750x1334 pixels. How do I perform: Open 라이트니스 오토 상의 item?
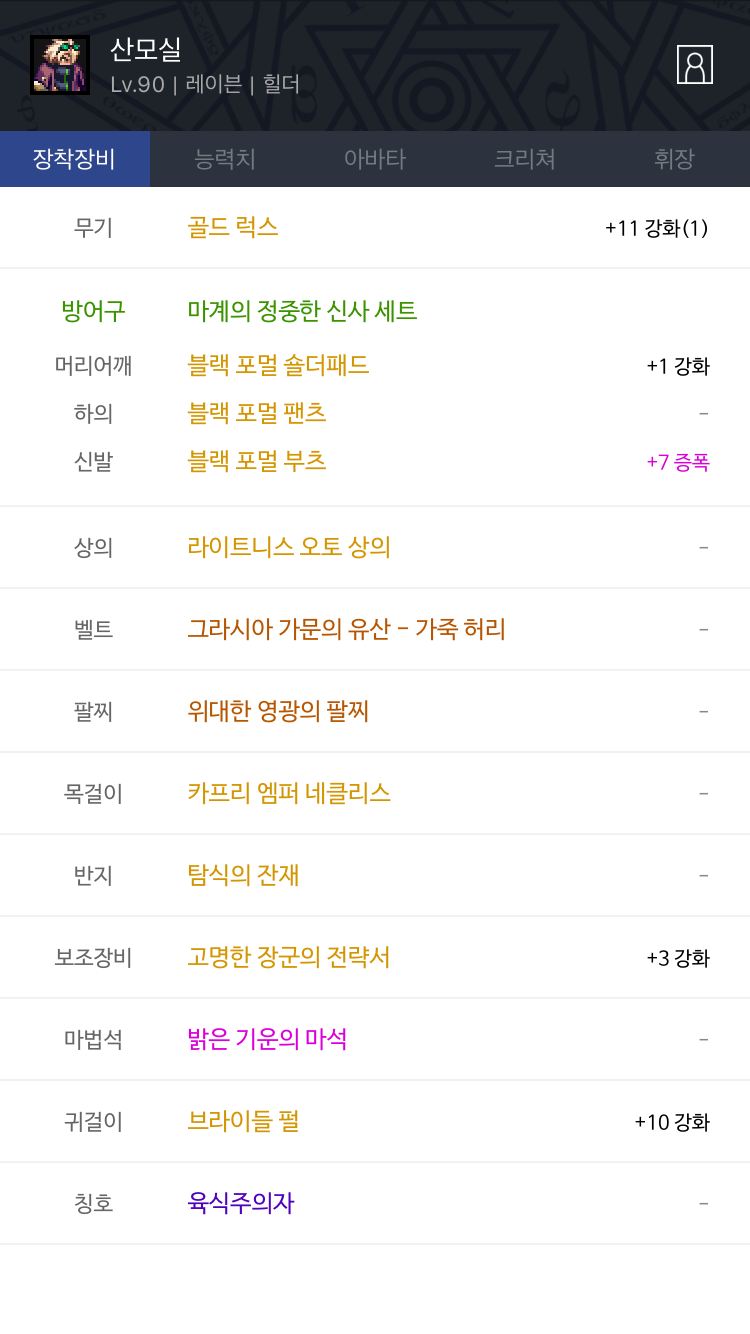pos(289,547)
